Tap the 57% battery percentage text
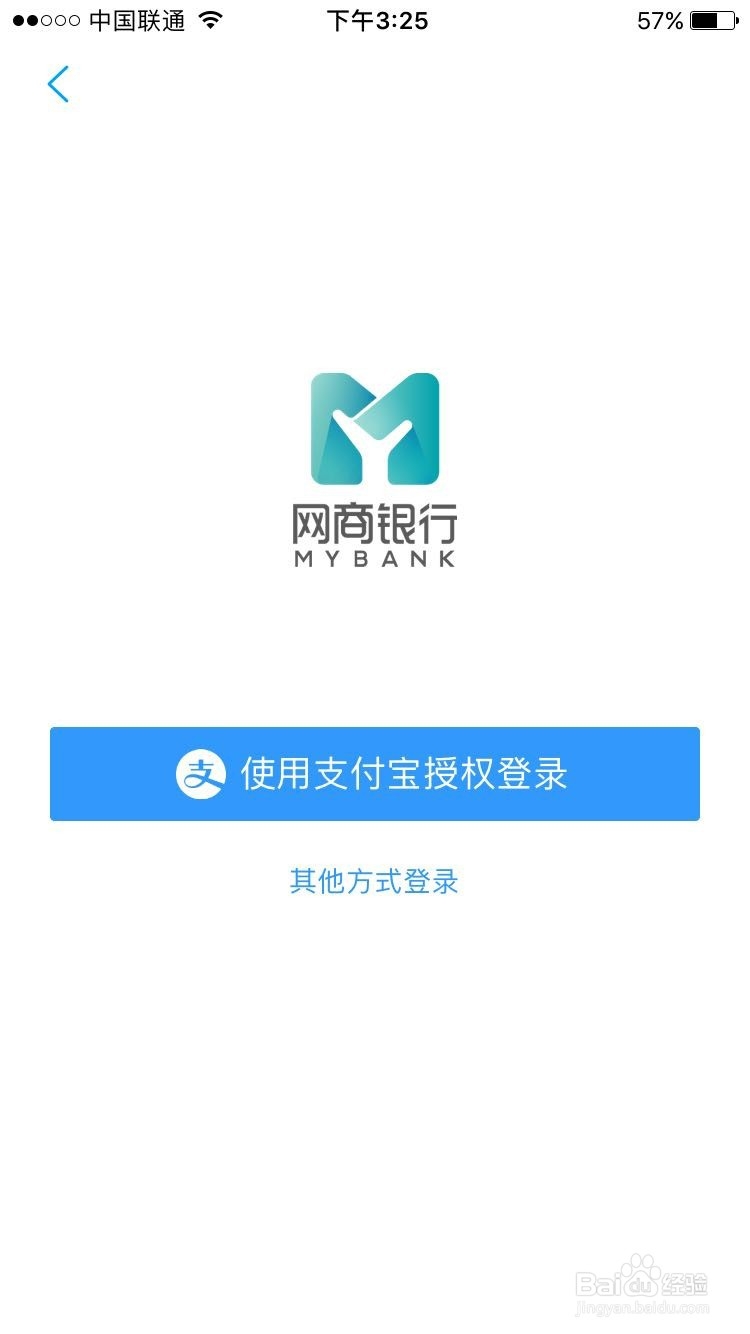750x1334 pixels. [660, 20]
